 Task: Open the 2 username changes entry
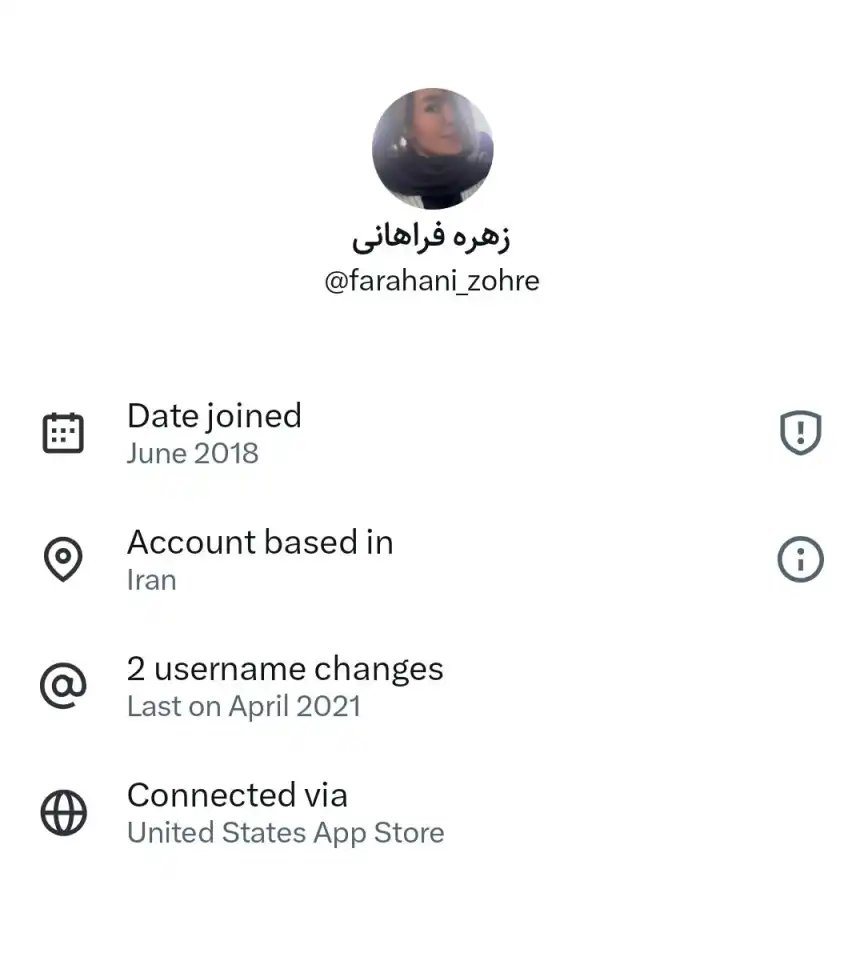(x=285, y=669)
